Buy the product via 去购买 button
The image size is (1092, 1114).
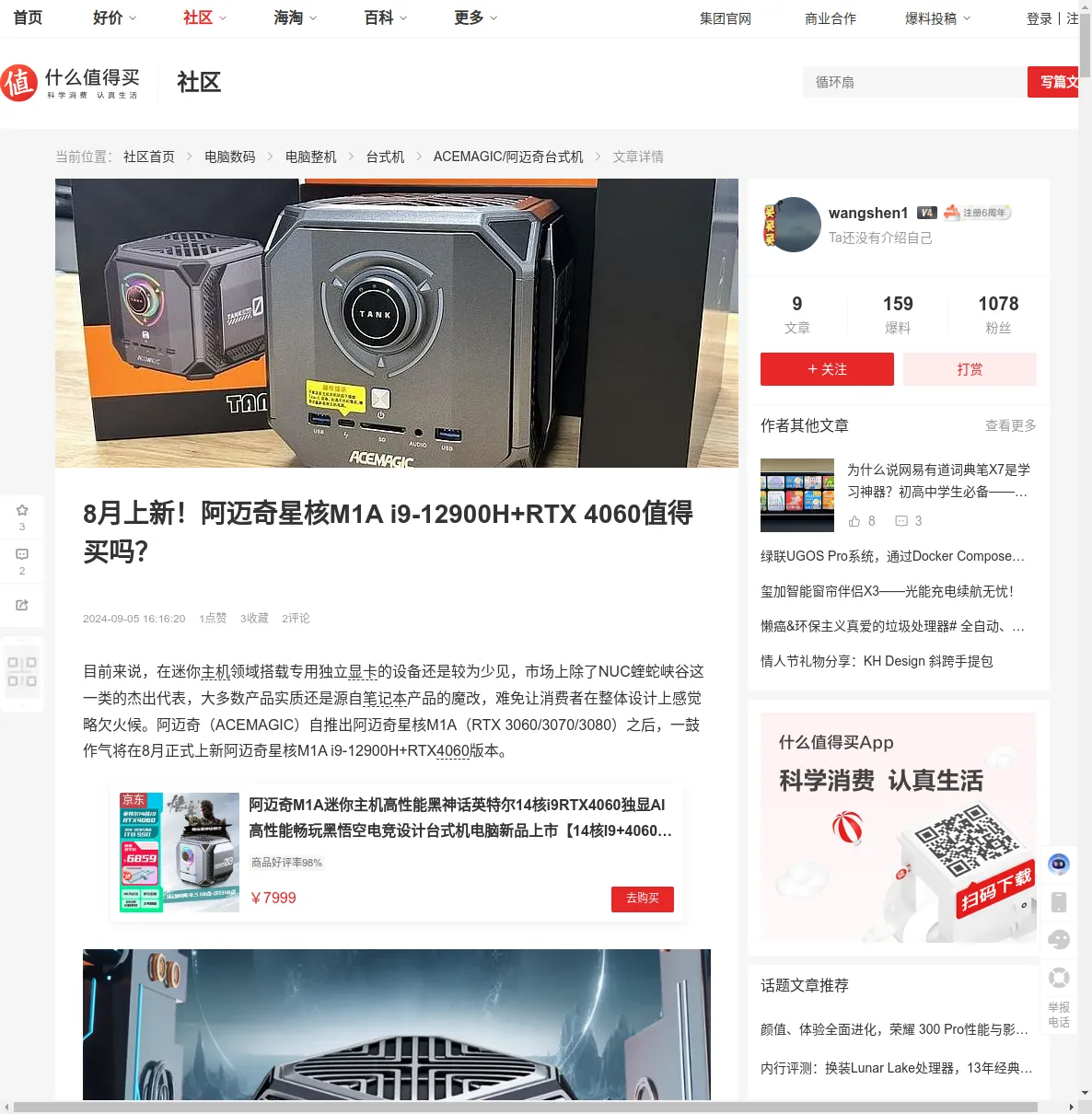click(x=643, y=899)
